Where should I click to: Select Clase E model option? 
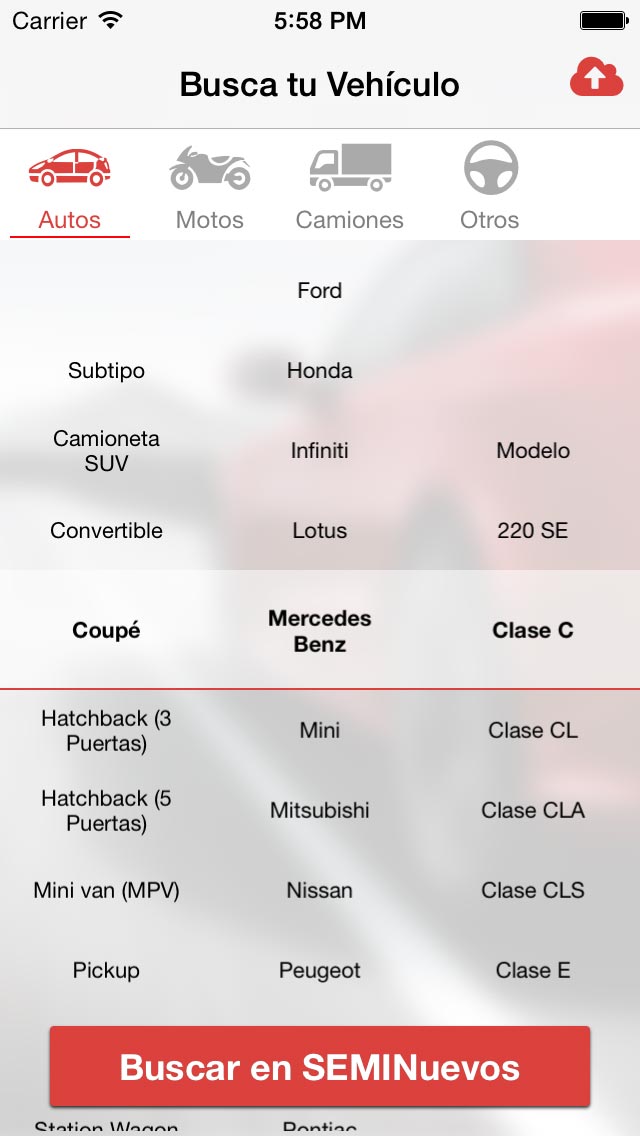pyautogui.click(x=533, y=970)
